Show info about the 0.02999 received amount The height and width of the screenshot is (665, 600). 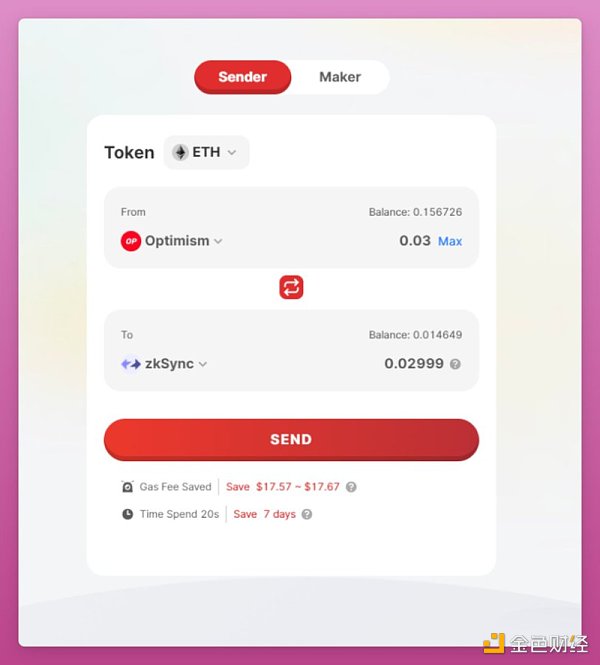pos(456,364)
